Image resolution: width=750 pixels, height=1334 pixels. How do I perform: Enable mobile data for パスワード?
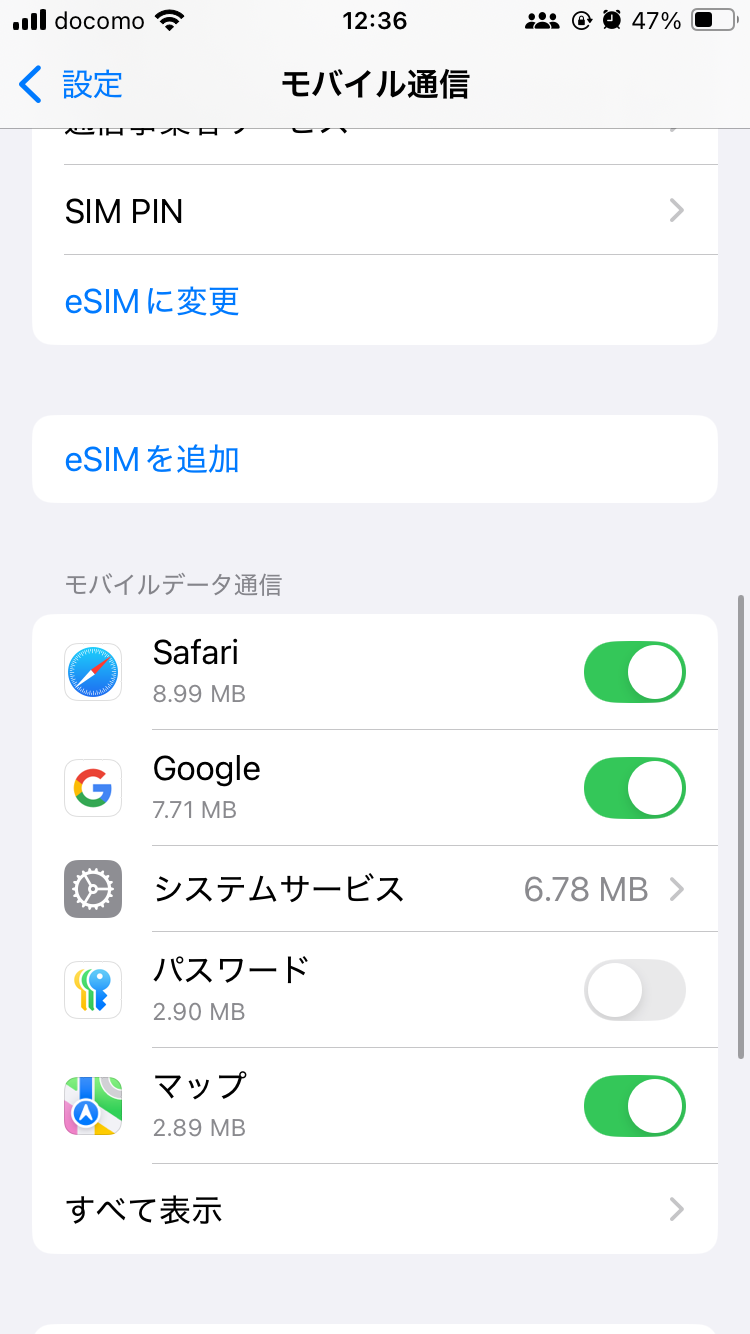pyautogui.click(x=634, y=991)
